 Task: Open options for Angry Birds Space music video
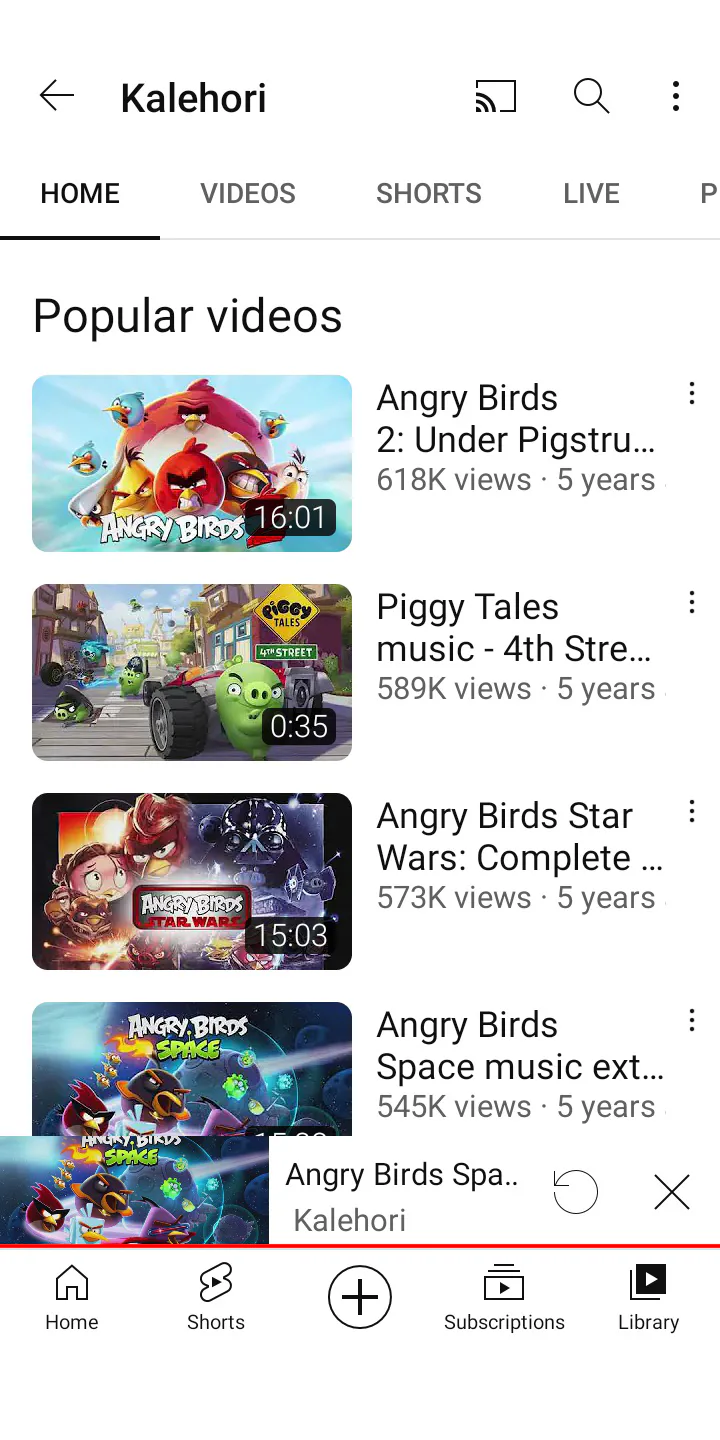tap(691, 1021)
